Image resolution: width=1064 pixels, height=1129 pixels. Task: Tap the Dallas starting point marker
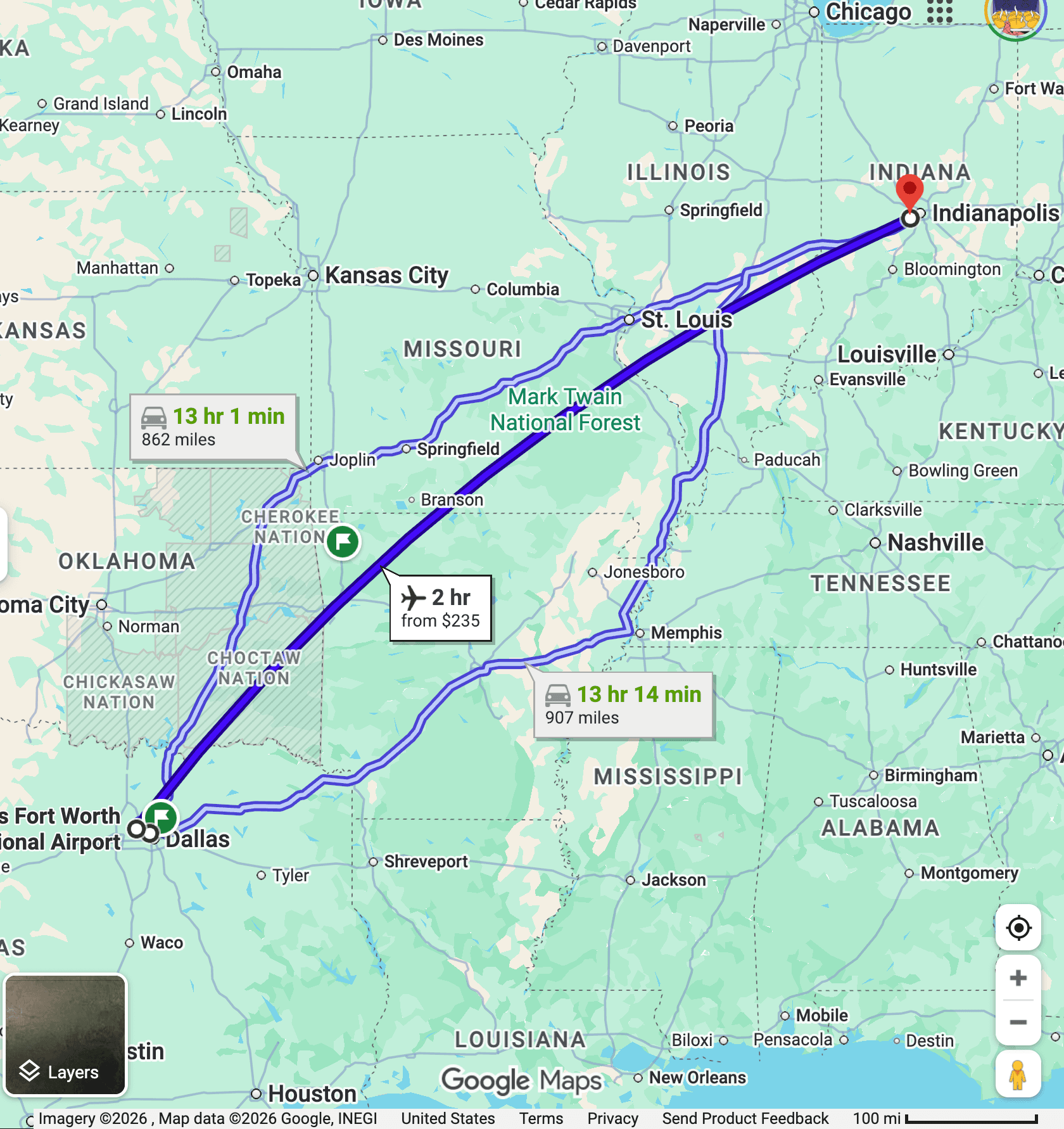(x=150, y=832)
